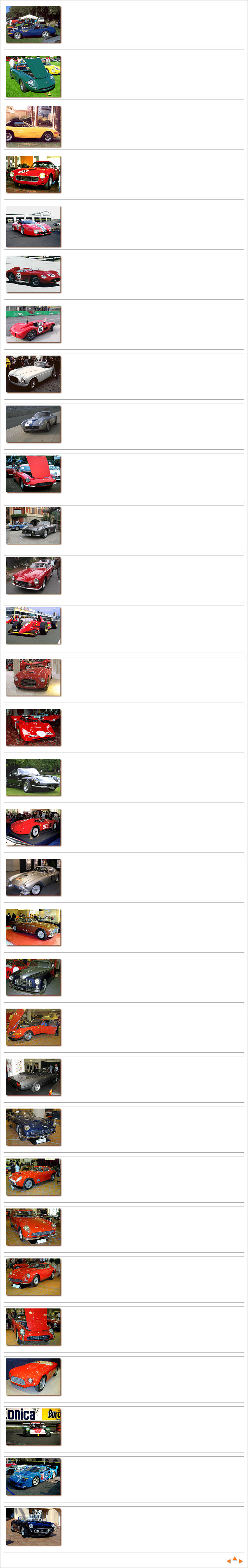Viewport: 248px width, 1568px height.
Task: Select the red race car numbered 211
Action: [x=33, y=827]
